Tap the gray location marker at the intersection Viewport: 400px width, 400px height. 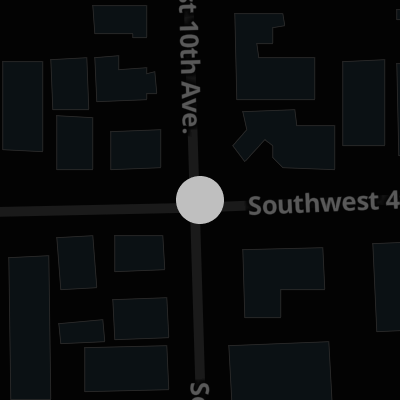pos(200,200)
